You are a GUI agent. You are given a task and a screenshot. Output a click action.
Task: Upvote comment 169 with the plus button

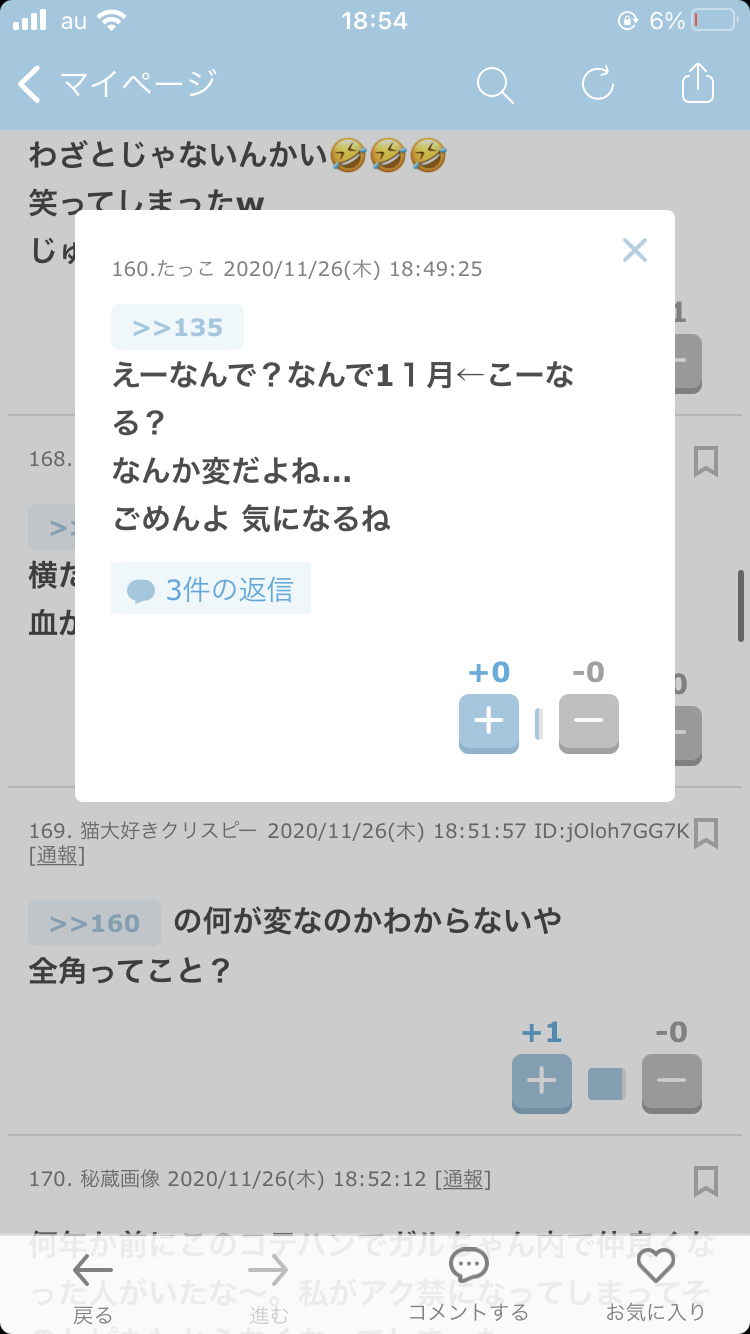point(541,1082)
